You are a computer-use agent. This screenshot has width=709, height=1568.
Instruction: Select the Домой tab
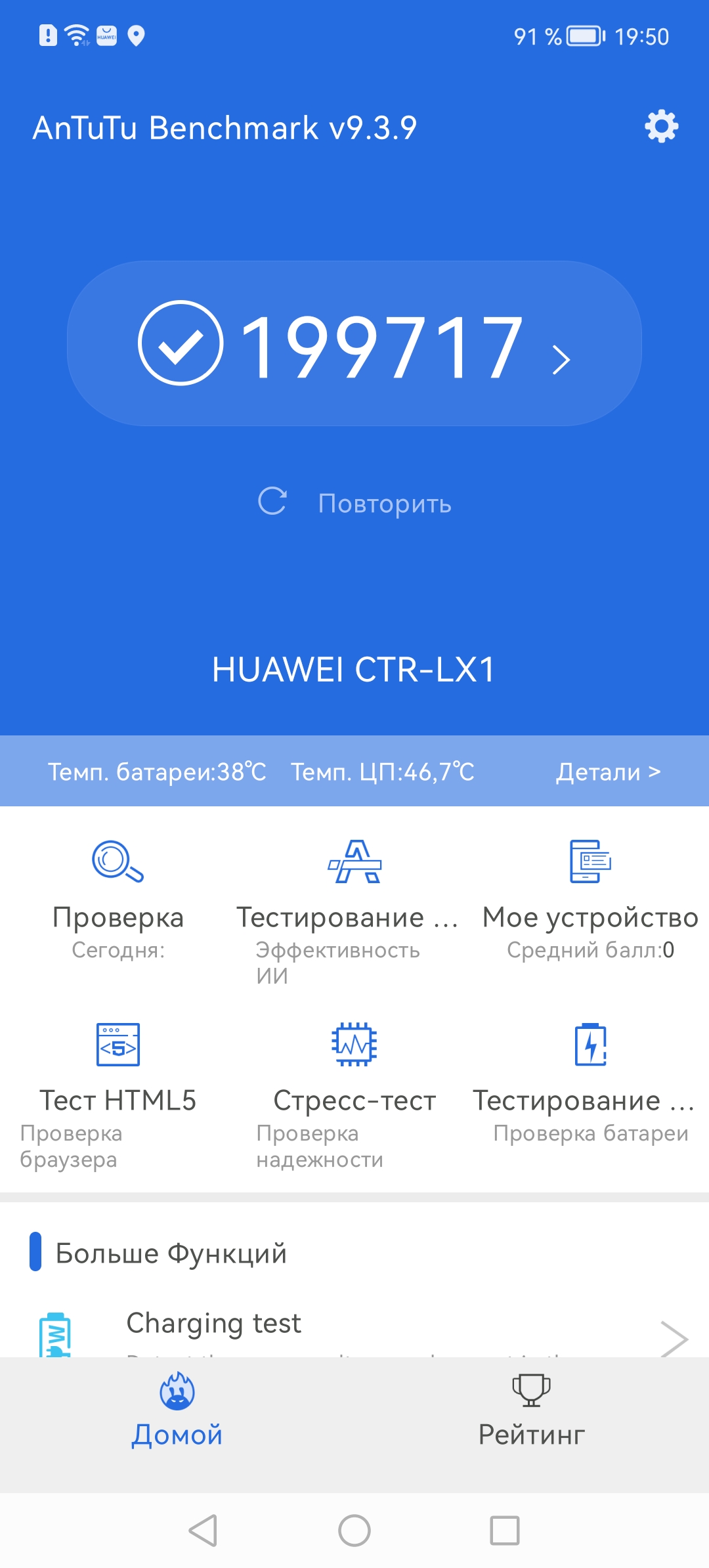coord(177,1412)
